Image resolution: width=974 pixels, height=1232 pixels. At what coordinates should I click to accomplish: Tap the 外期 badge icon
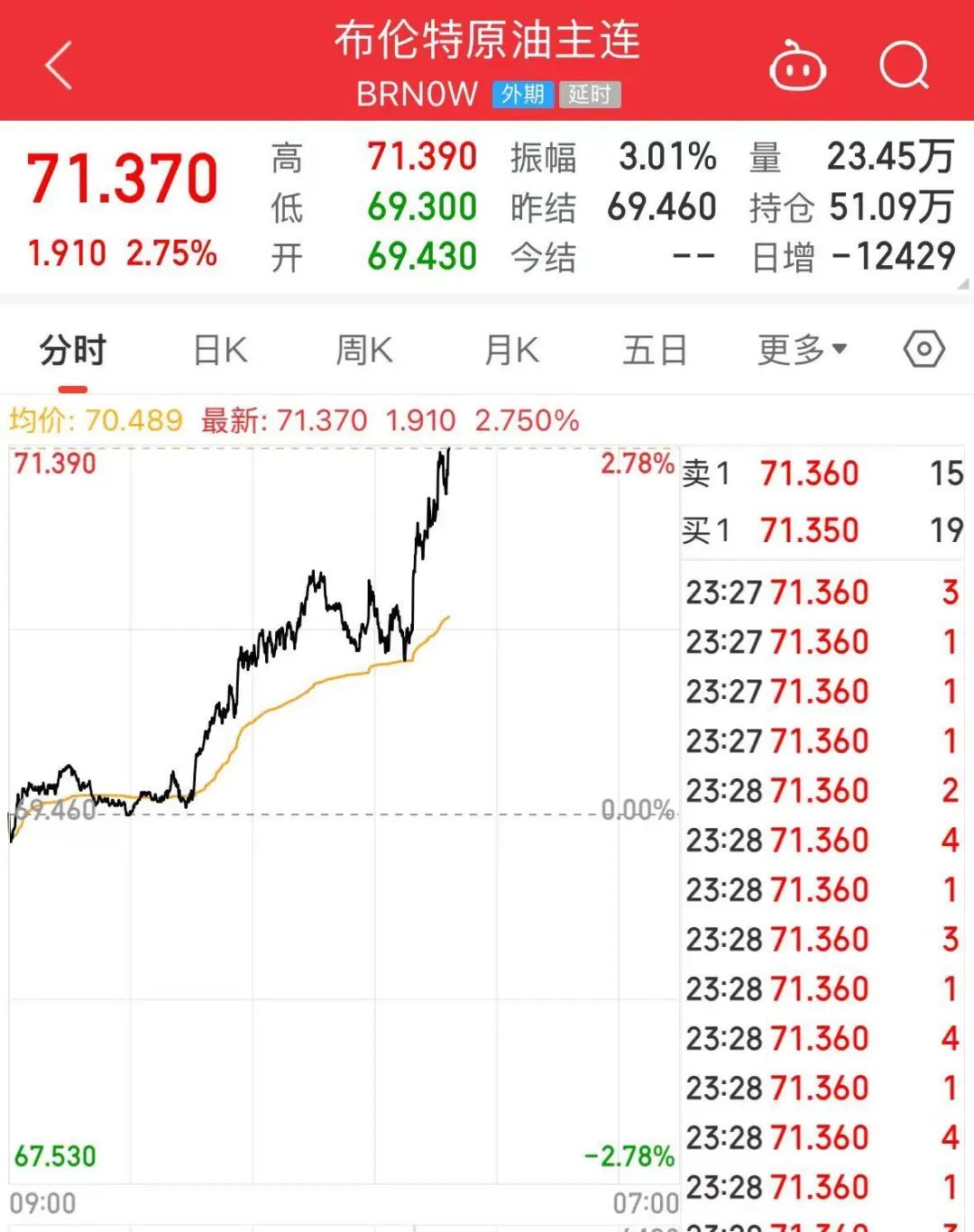point(520,94)
